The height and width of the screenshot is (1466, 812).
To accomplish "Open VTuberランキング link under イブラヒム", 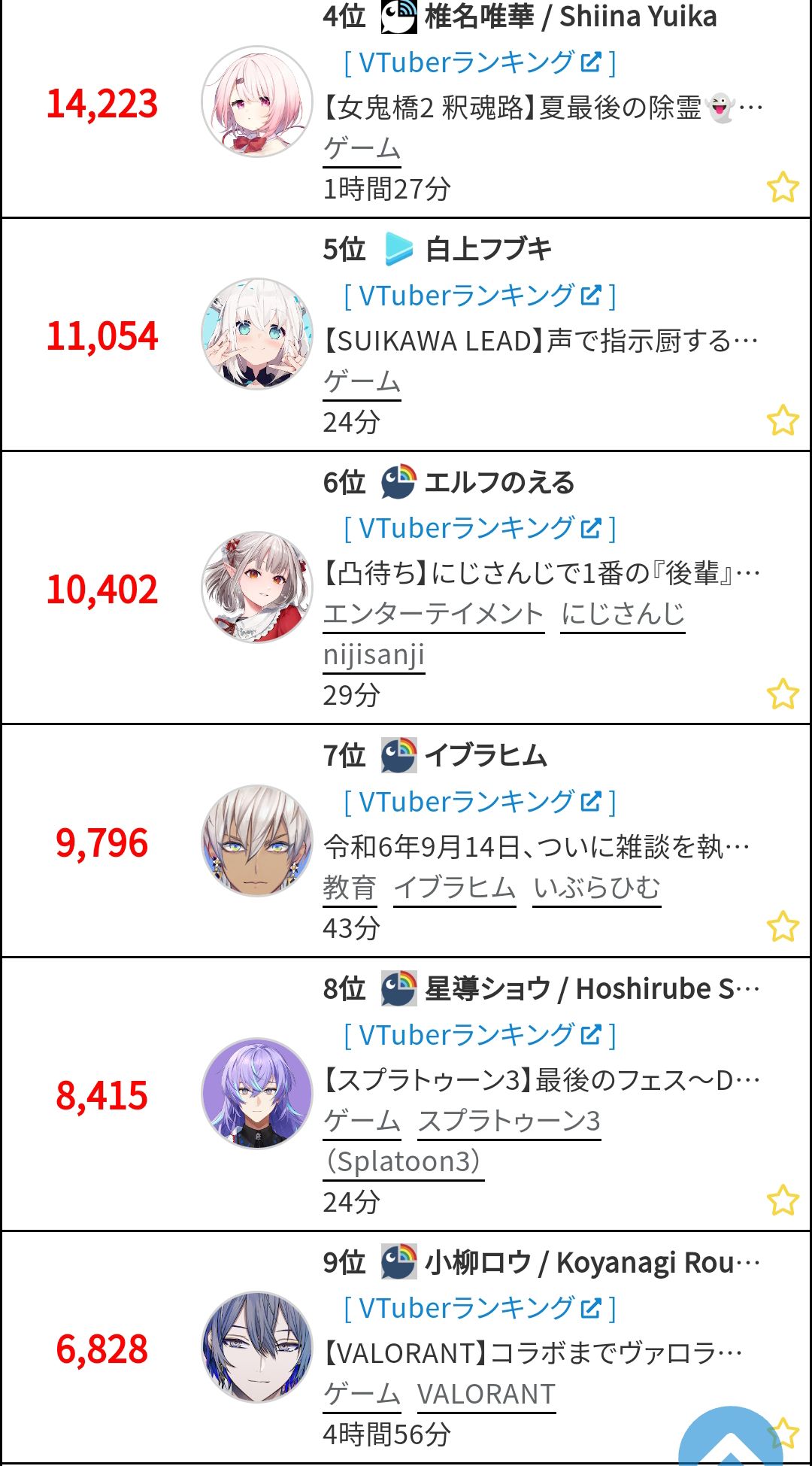I will tap(479, 802).
